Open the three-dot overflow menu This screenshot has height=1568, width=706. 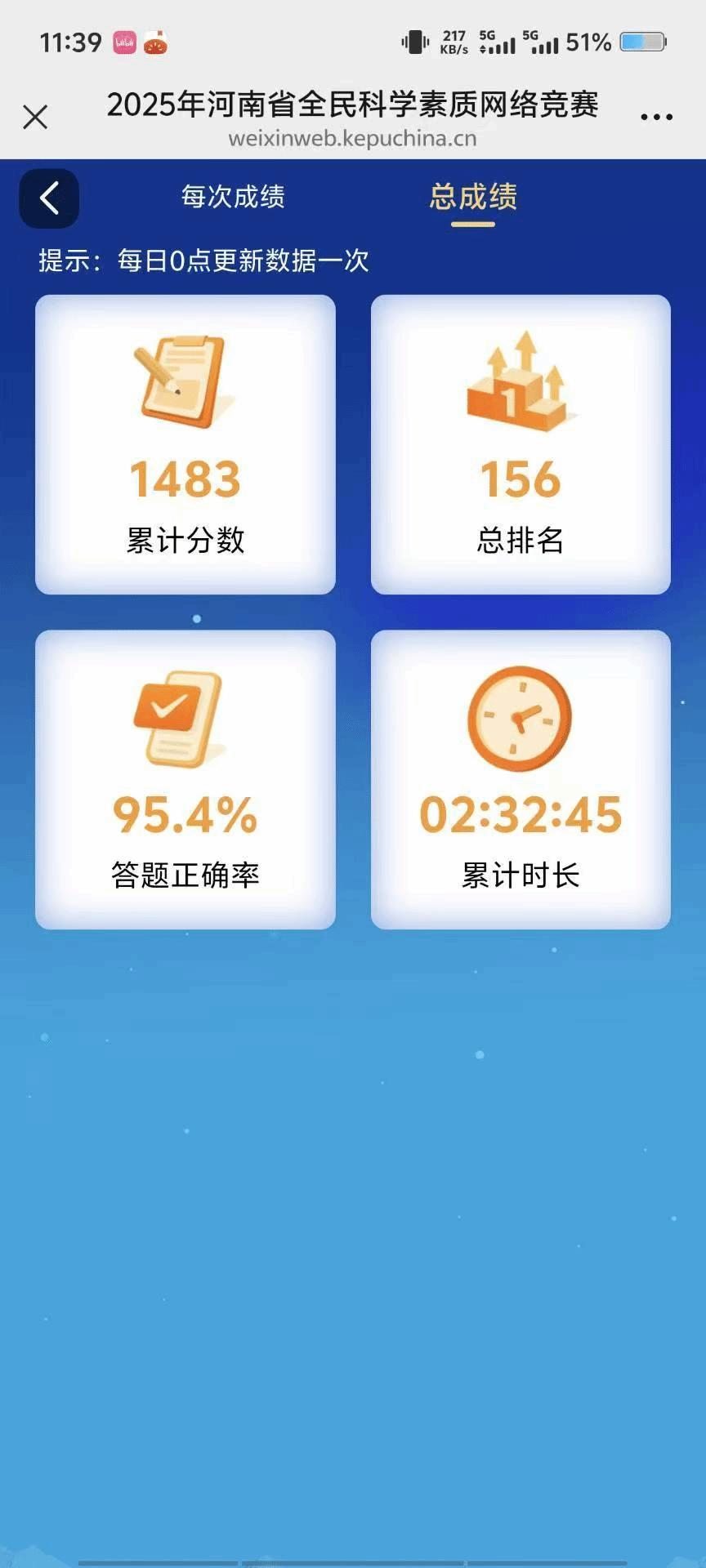pyautogui.click(x=656, y=118)
